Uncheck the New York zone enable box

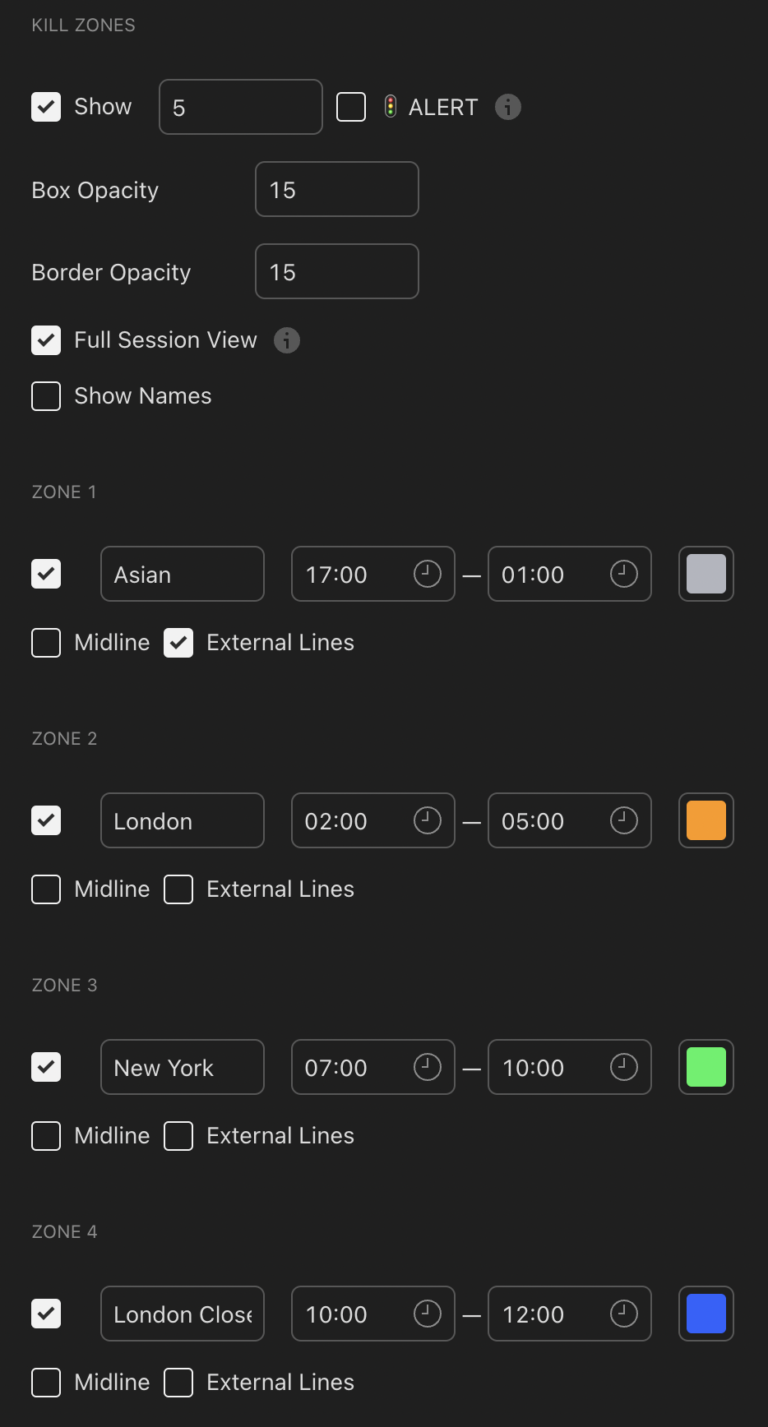[x=46, y=1067]
